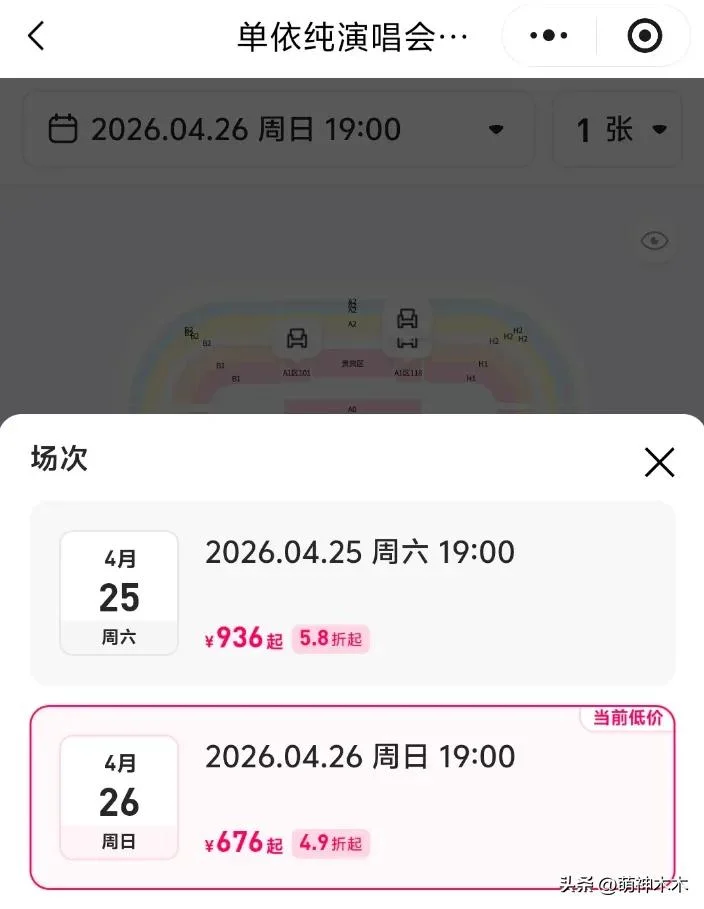Close the mini program via target icon
The width and height of the screenshot is (704, 909).
tap(645, 37)
